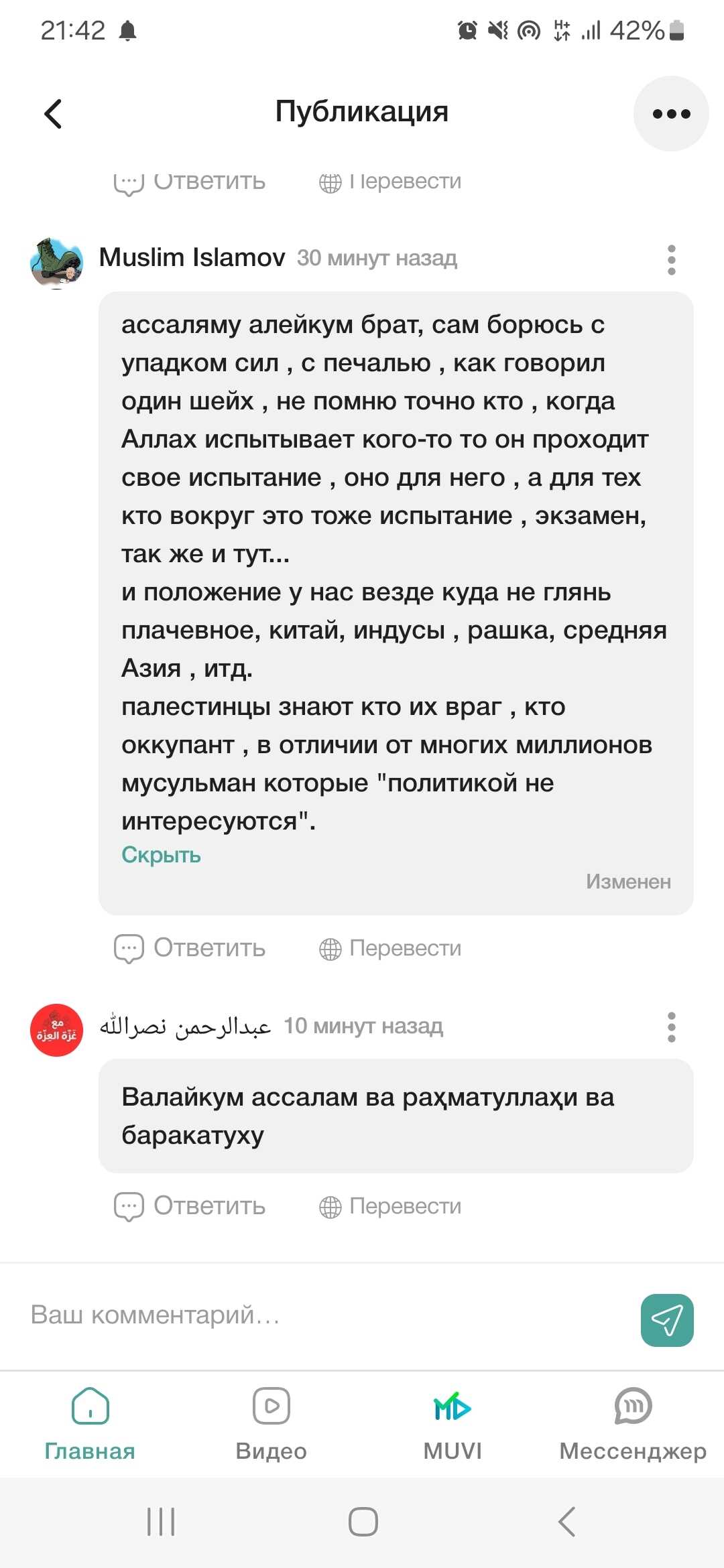Viewport: 724px width, 1568px height.
Task: Translate the Валайкум ассалам comment
Action: click(x=390, y=1206)
